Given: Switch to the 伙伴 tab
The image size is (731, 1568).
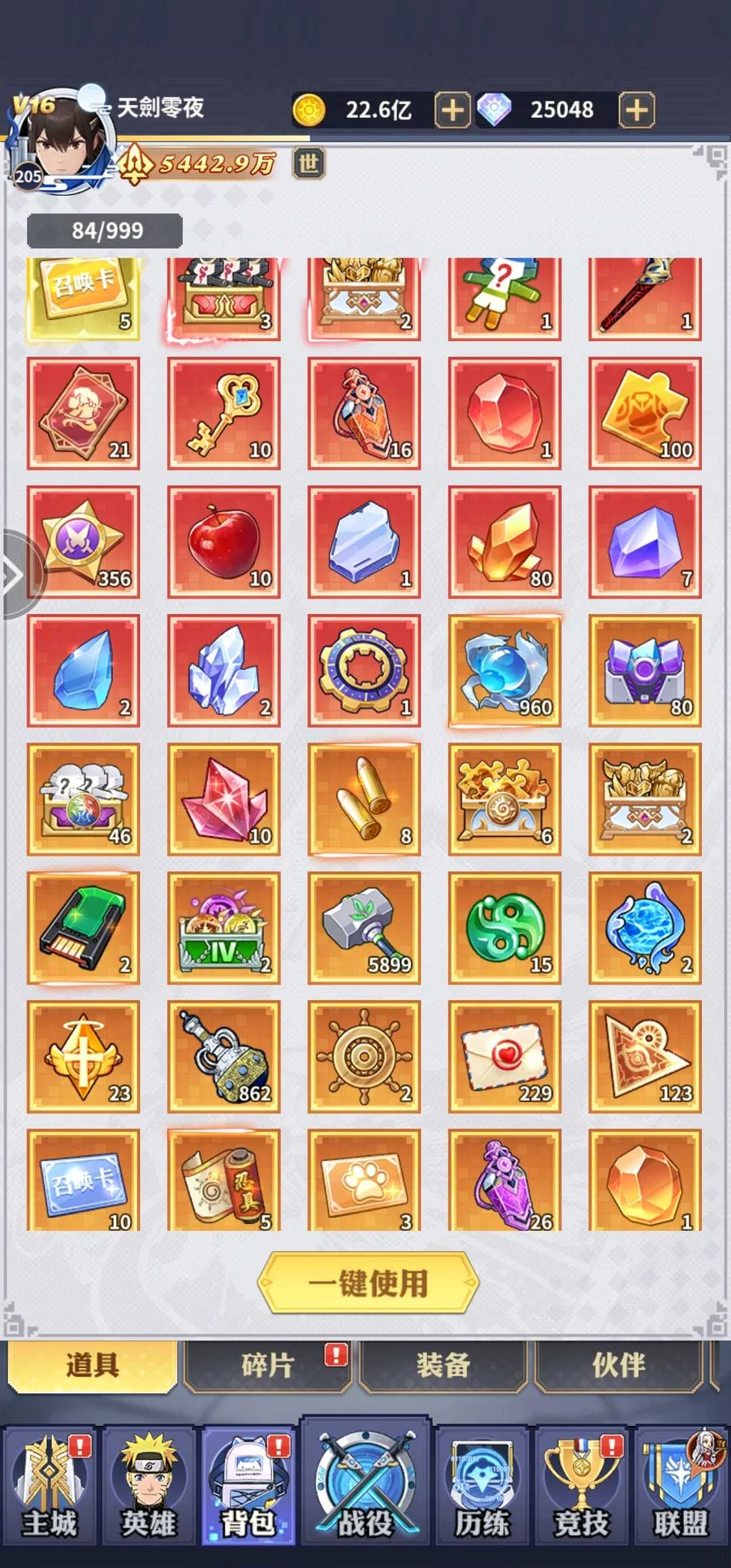Looking at the screenshot, I should (x=618, y=1367).
